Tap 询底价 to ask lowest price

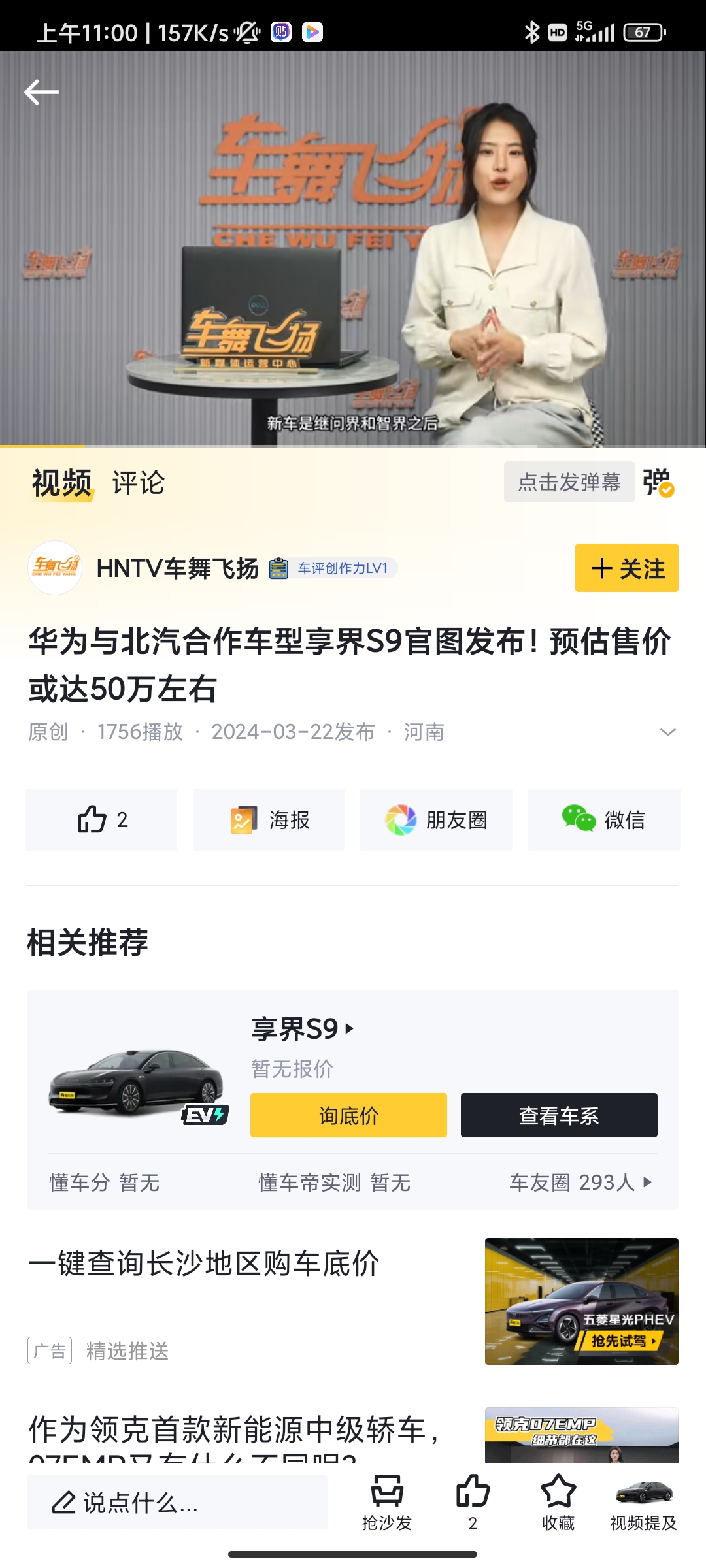348,1115
